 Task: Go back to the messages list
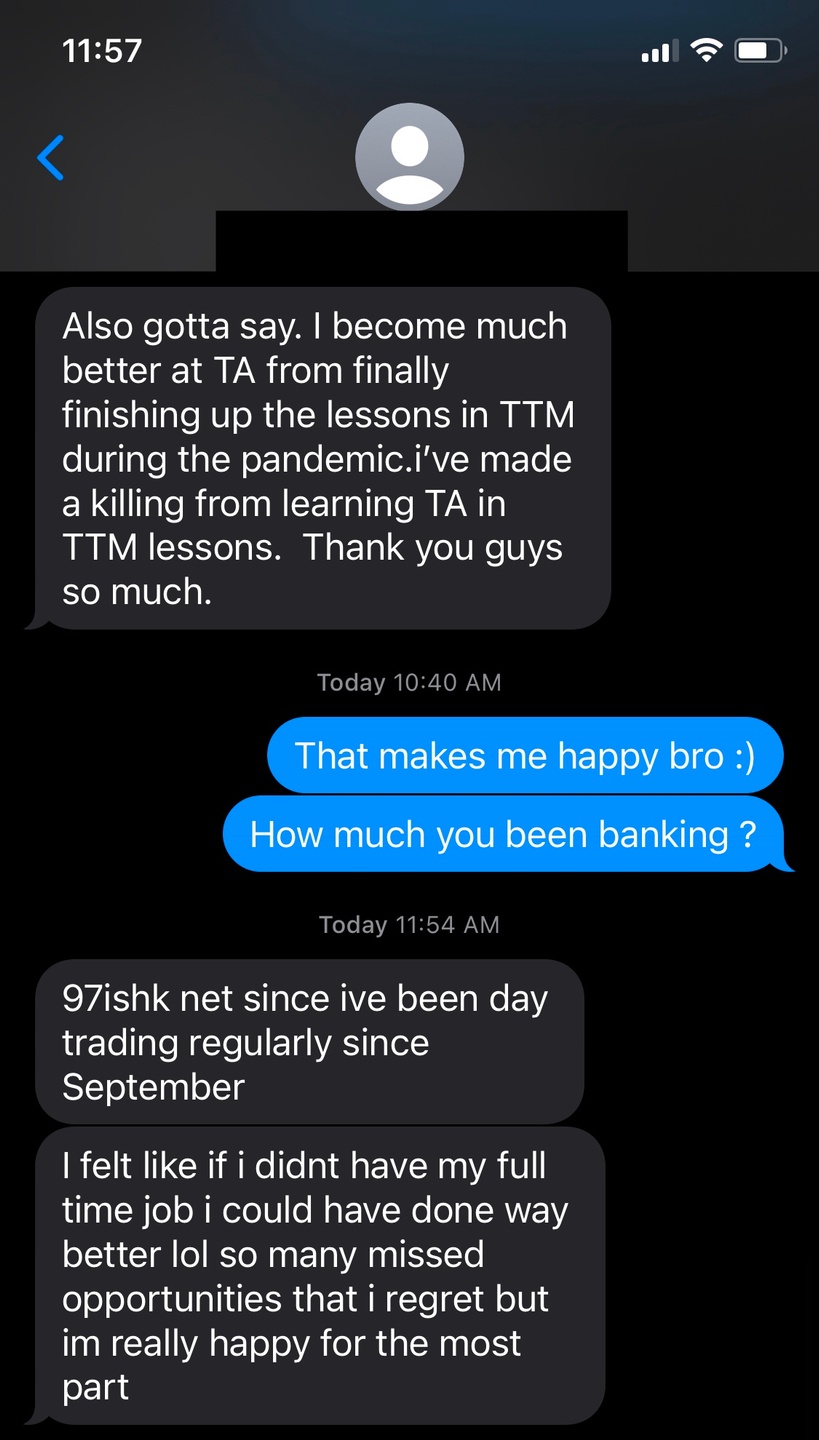[x=51, y=158]
